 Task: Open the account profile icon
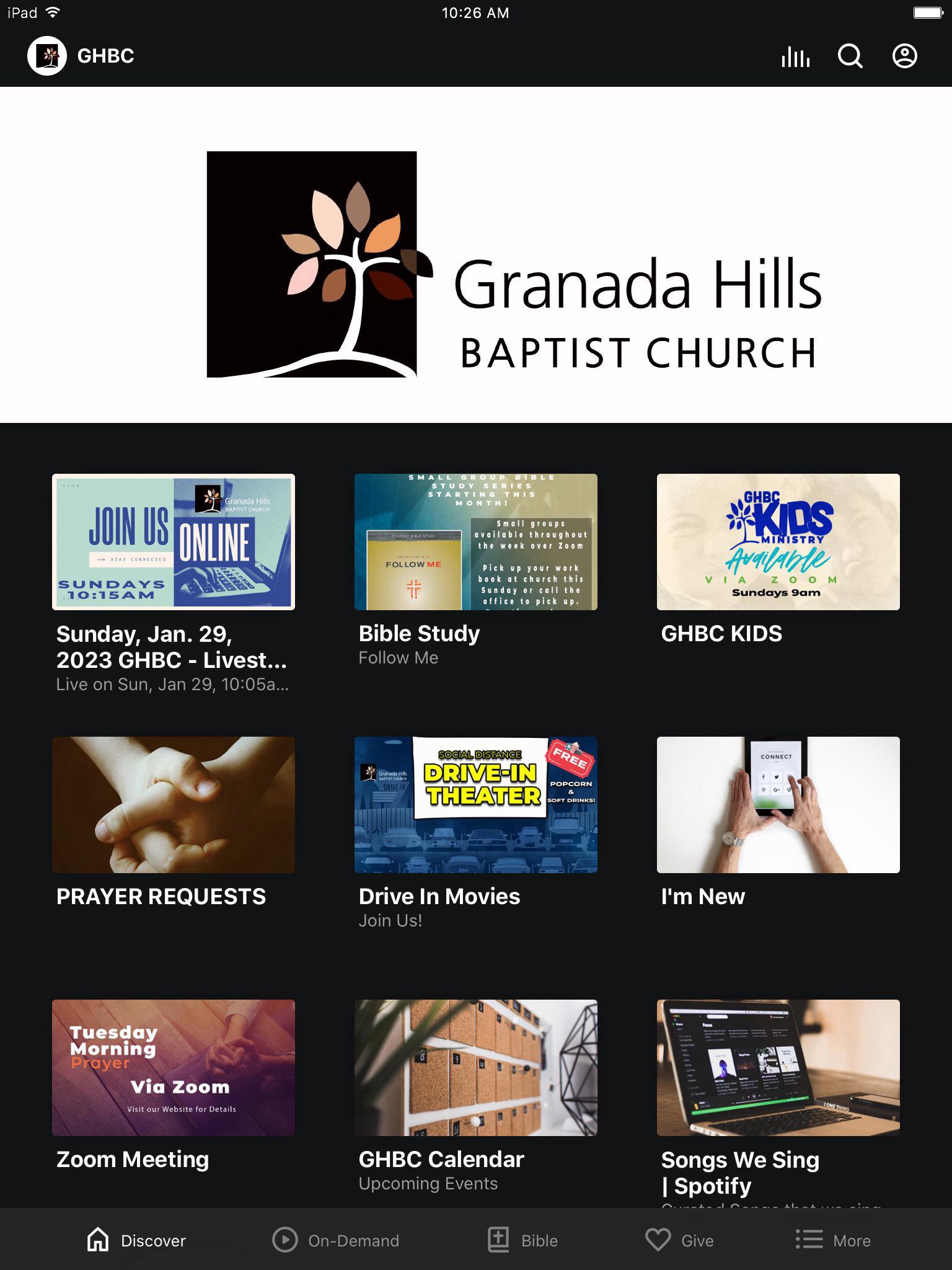tap(904, 56)
